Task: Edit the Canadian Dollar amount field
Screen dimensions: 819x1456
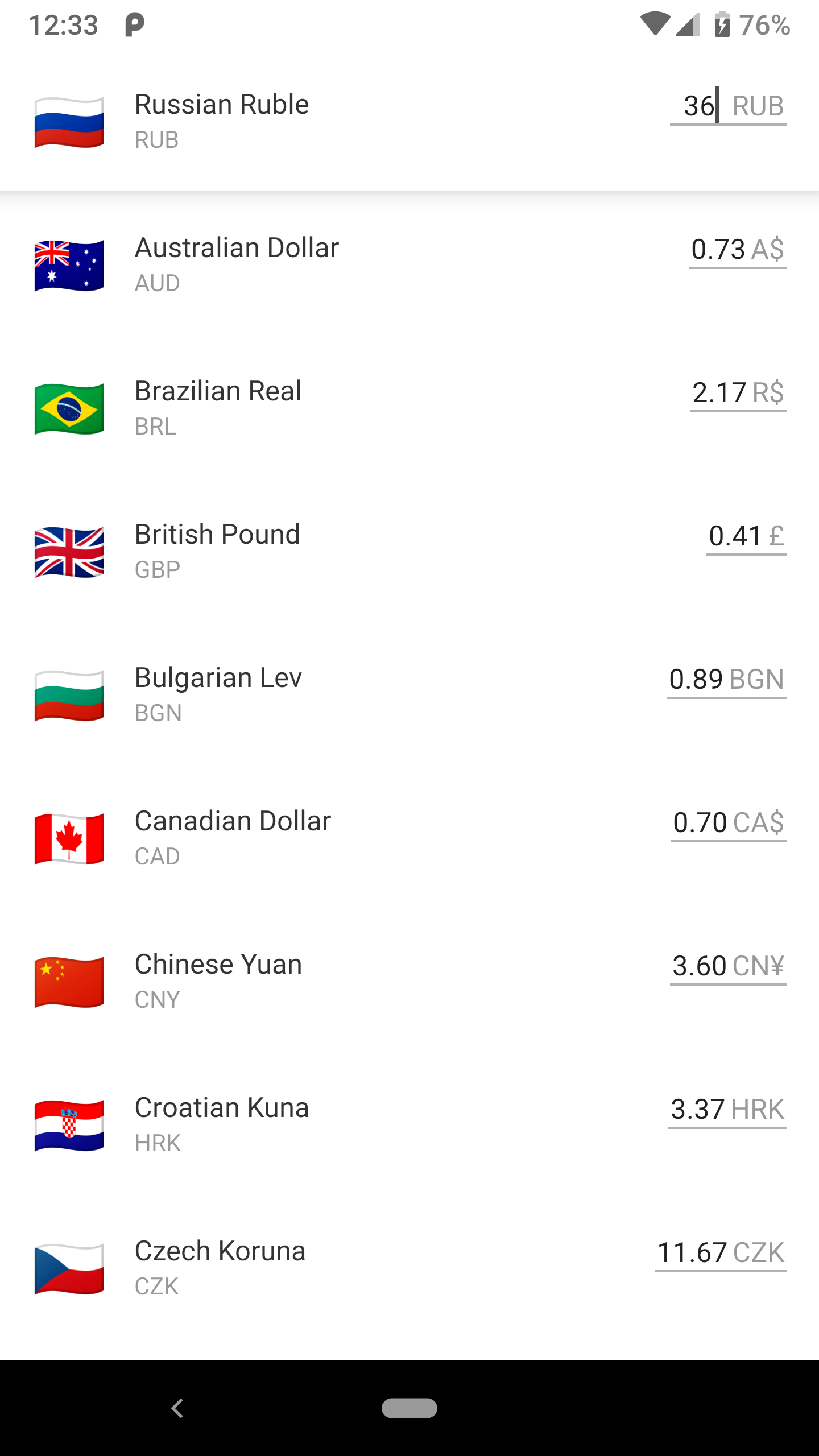Action: (700, 823)
